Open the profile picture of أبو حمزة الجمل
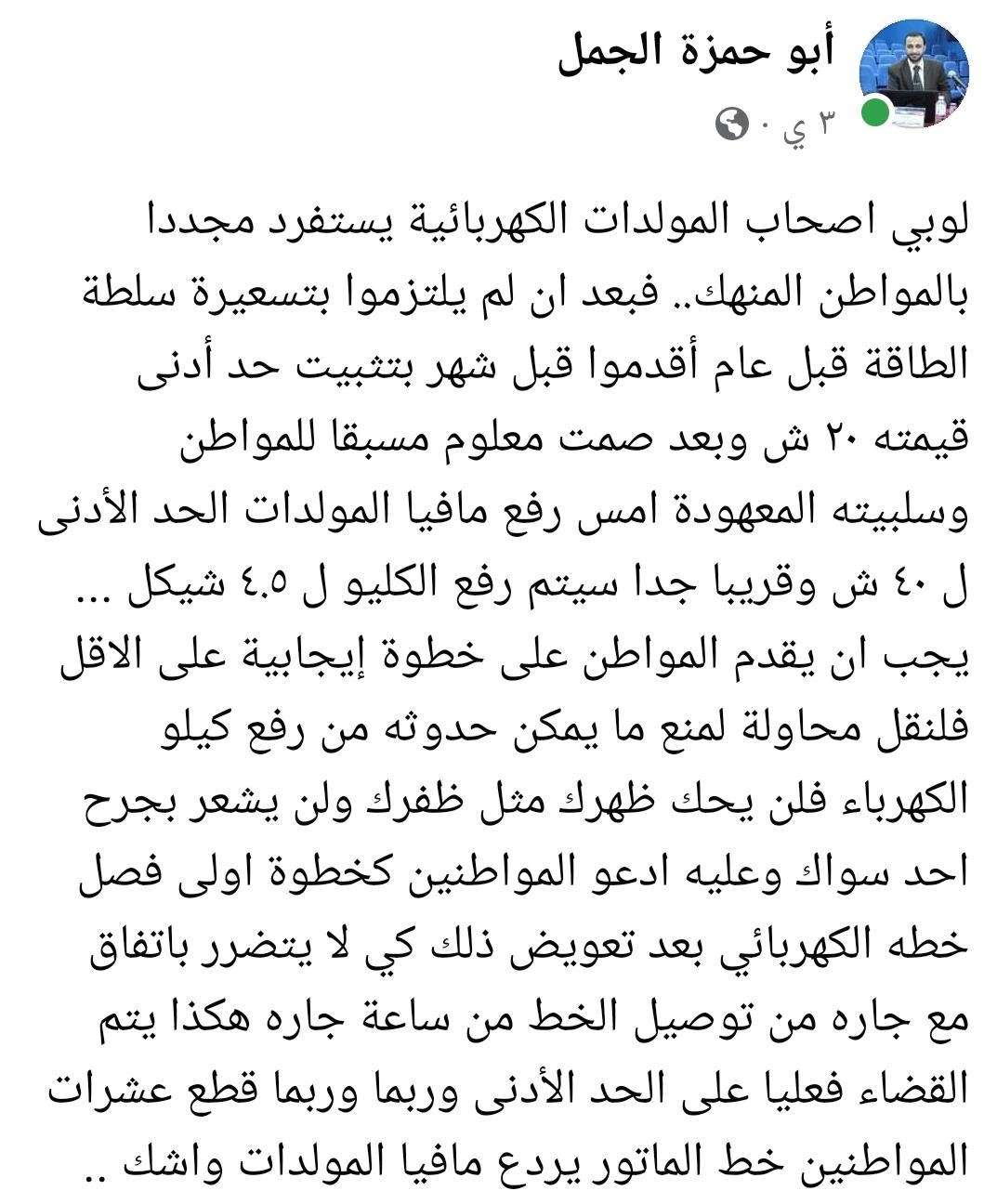The image size is (997, 1204). click(913, 72)
